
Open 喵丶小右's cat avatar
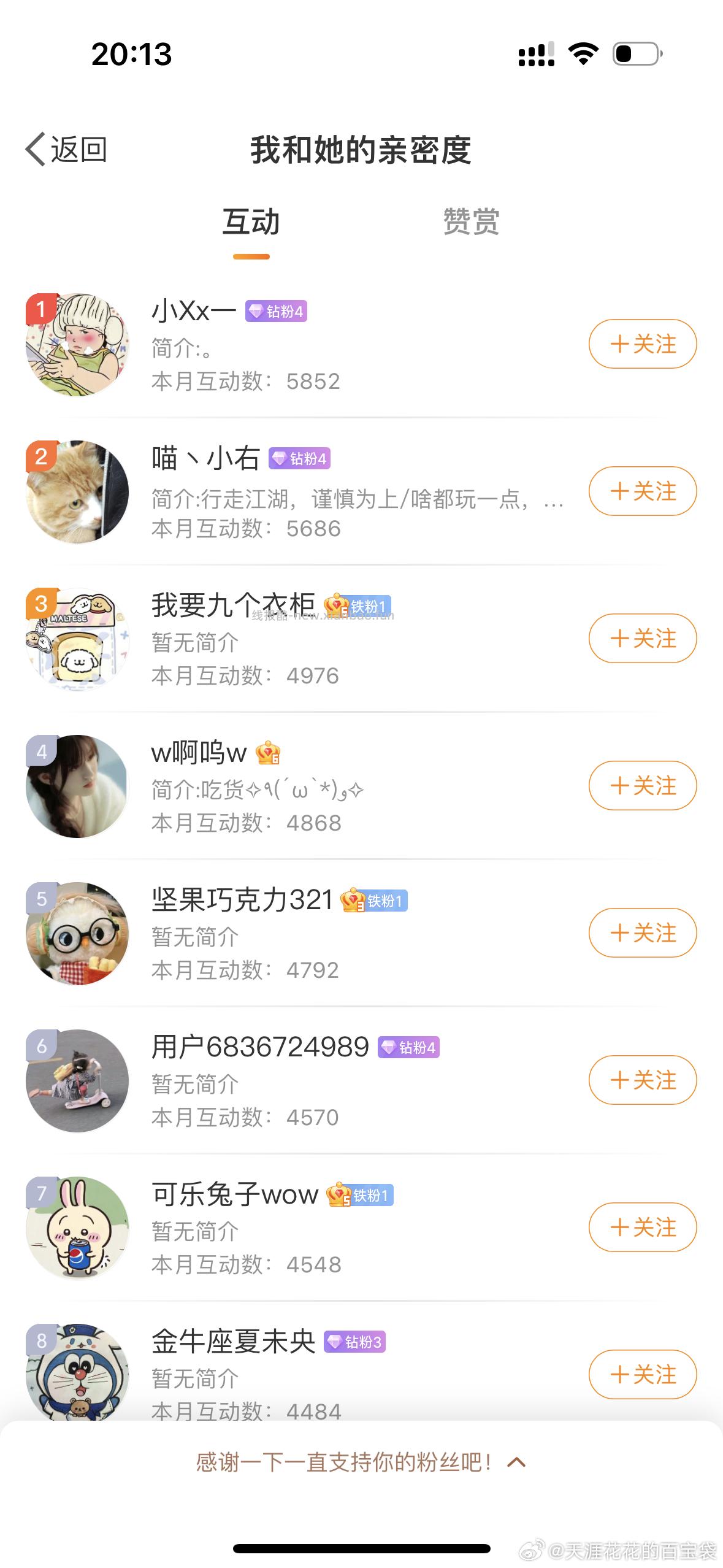(77, 491)
